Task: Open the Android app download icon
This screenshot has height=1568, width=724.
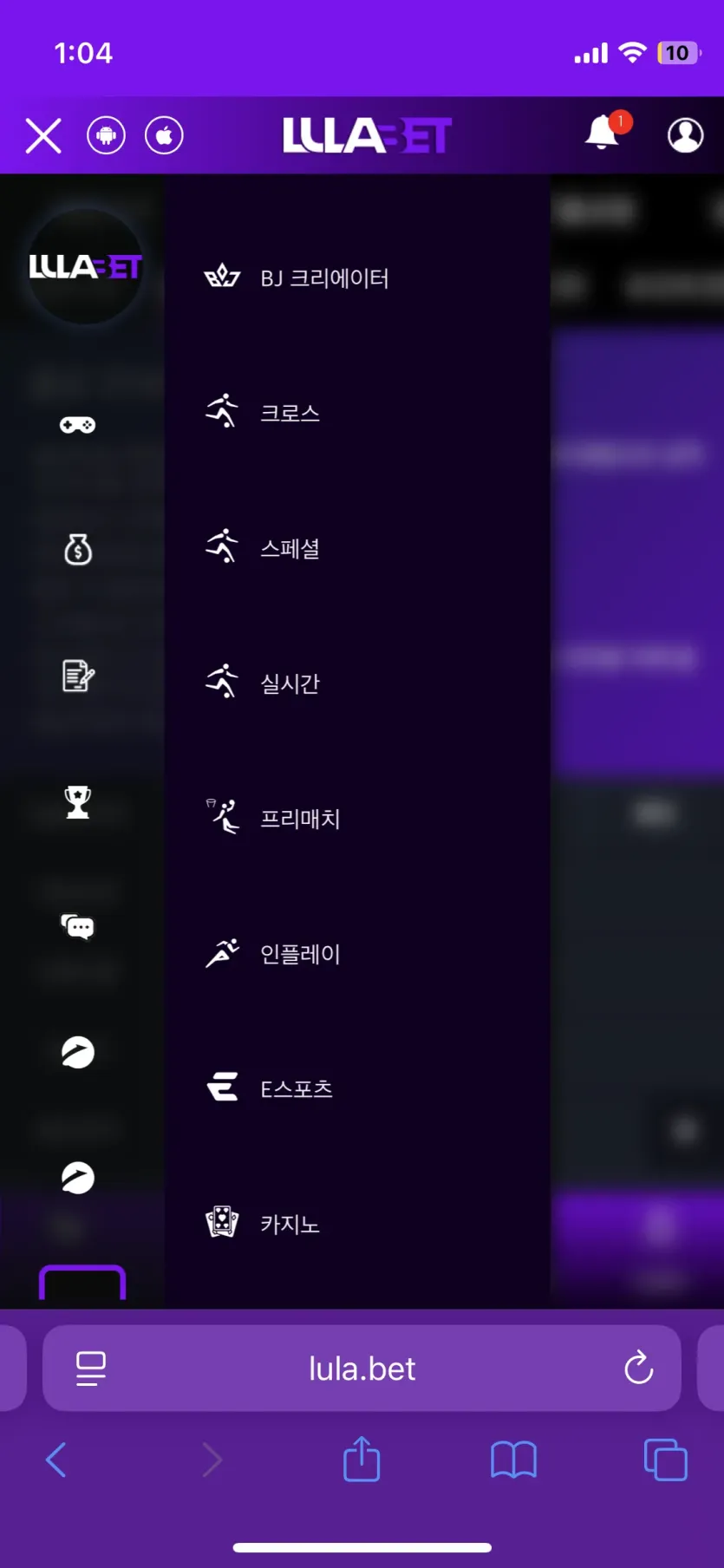Action: 106,136
